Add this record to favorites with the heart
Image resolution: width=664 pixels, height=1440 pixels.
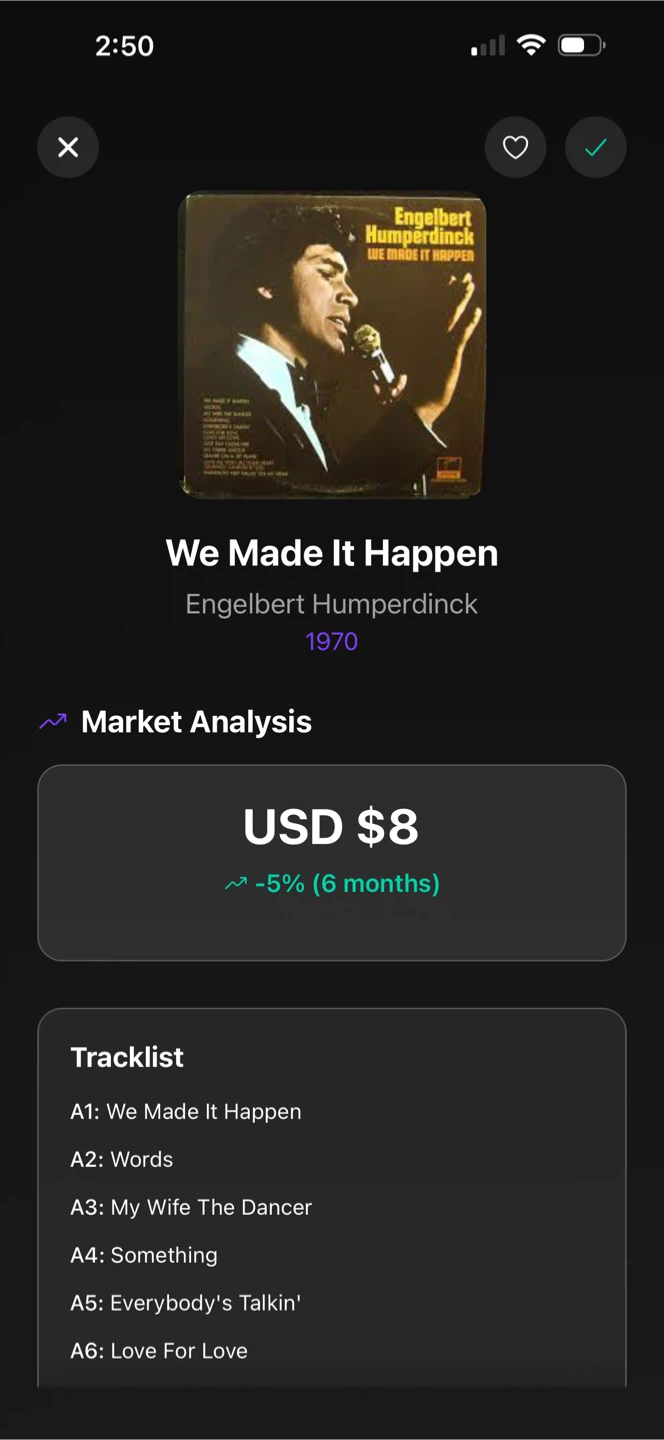pos(515,148)
